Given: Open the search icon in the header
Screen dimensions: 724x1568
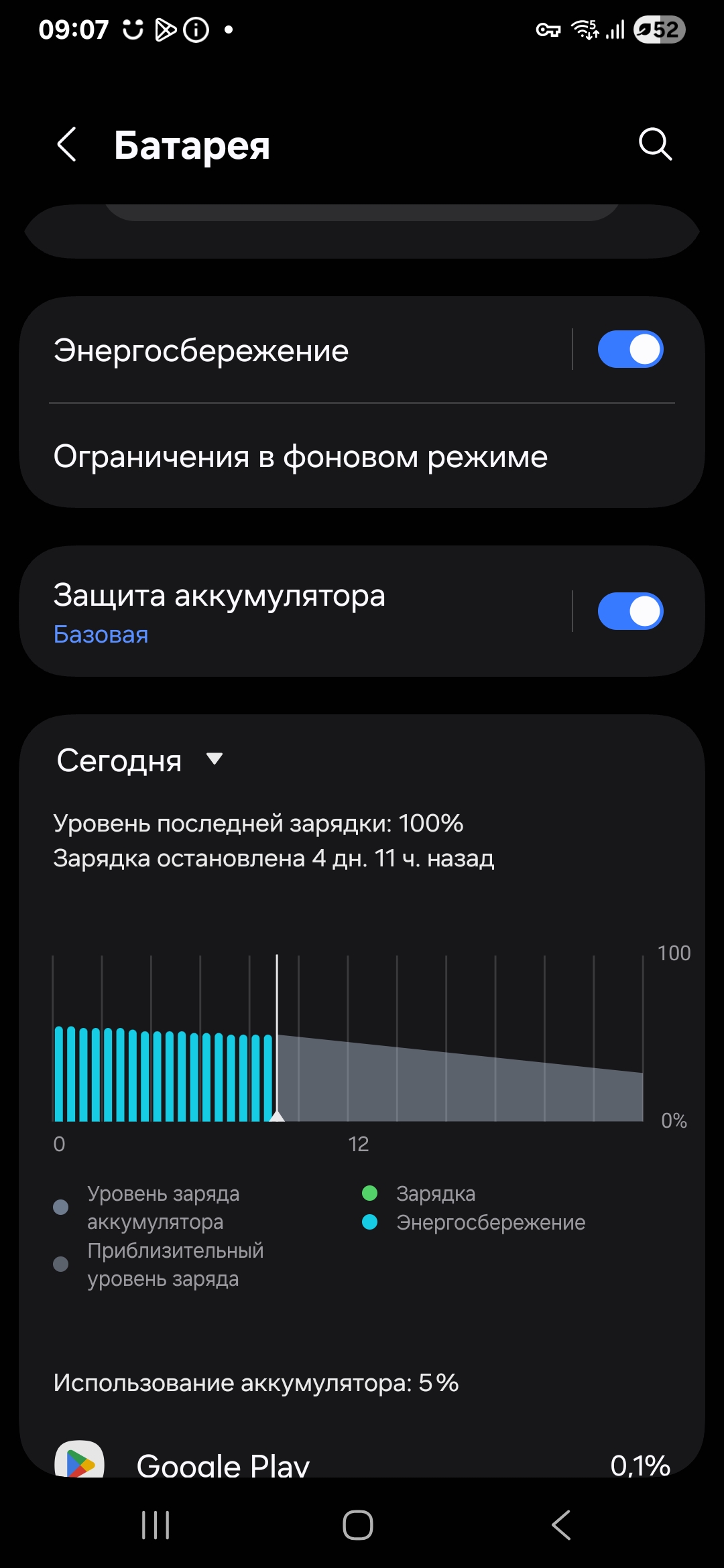Looking at the screenshot, I should click(655, 144).
